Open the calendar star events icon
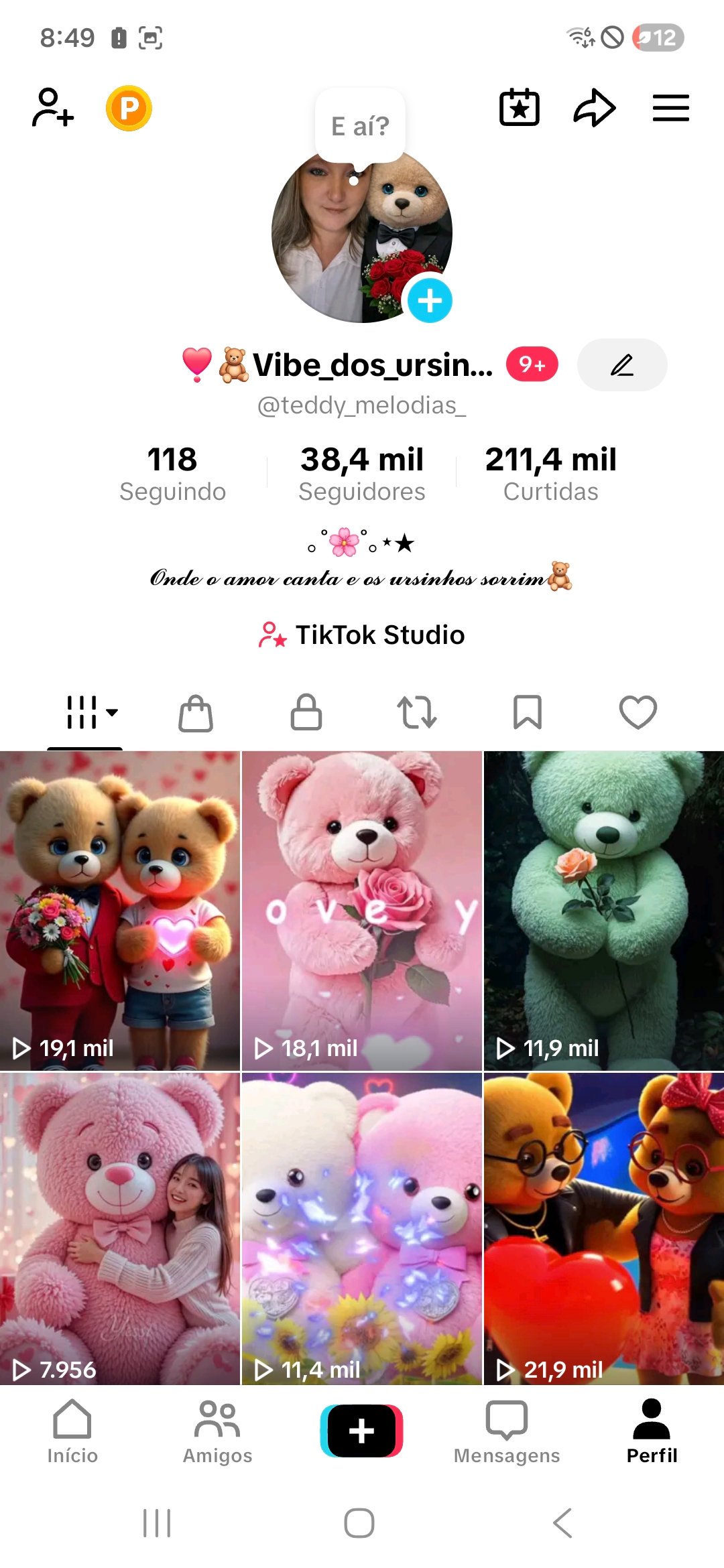The height and width of the screenshot is (1568, 724). (520, 108)
